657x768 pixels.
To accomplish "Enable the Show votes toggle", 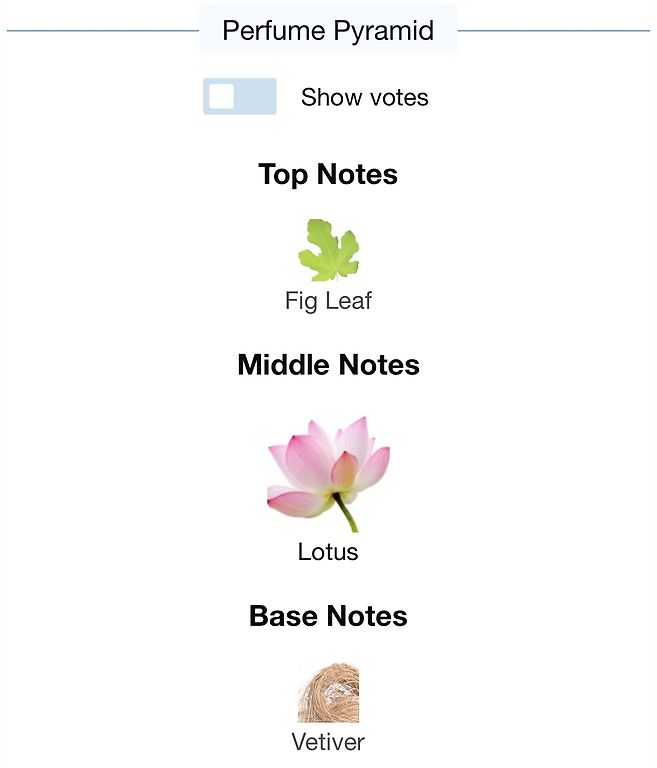I will (x=240, y=97).
